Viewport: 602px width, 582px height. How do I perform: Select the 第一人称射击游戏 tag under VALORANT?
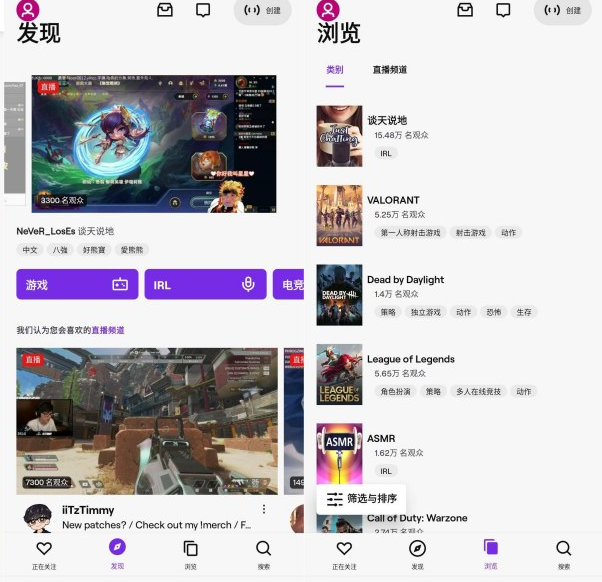coord(410,233)
